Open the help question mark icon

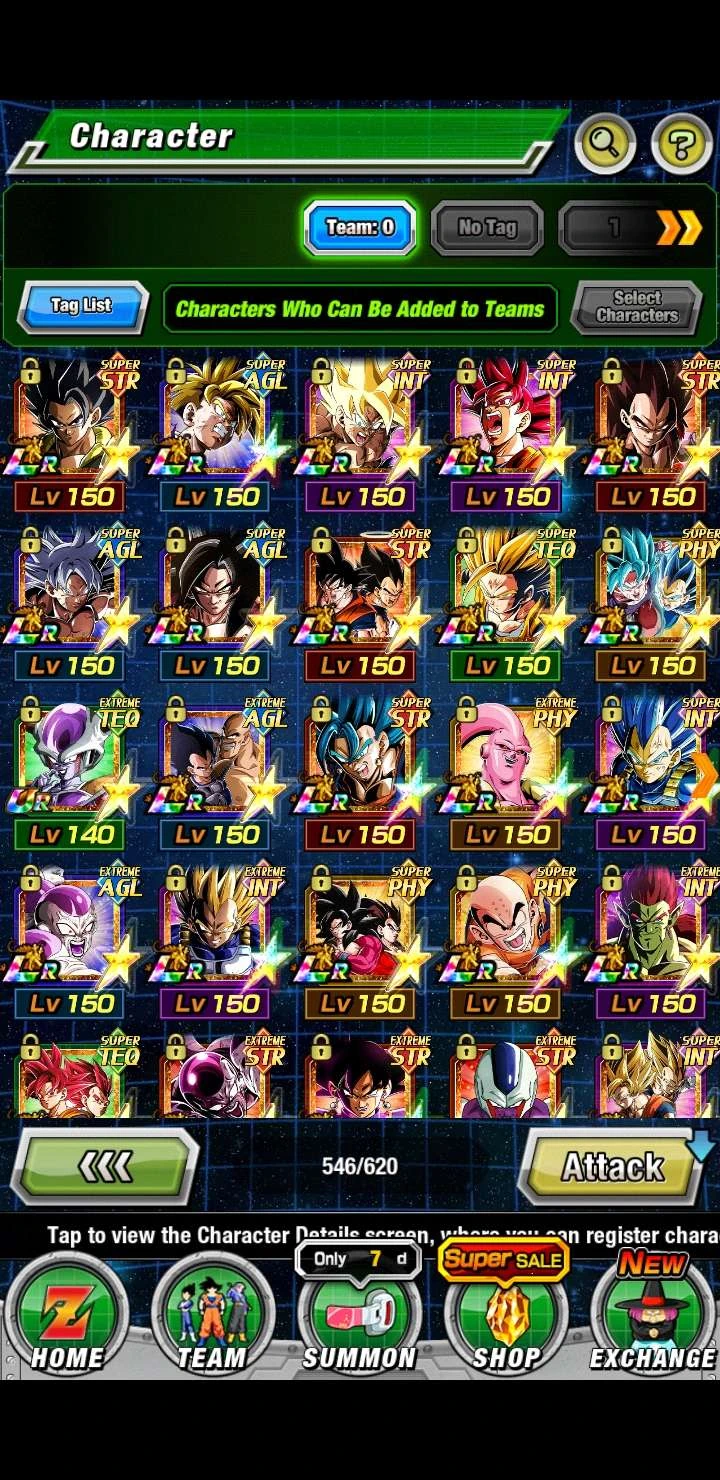[681, 142]
